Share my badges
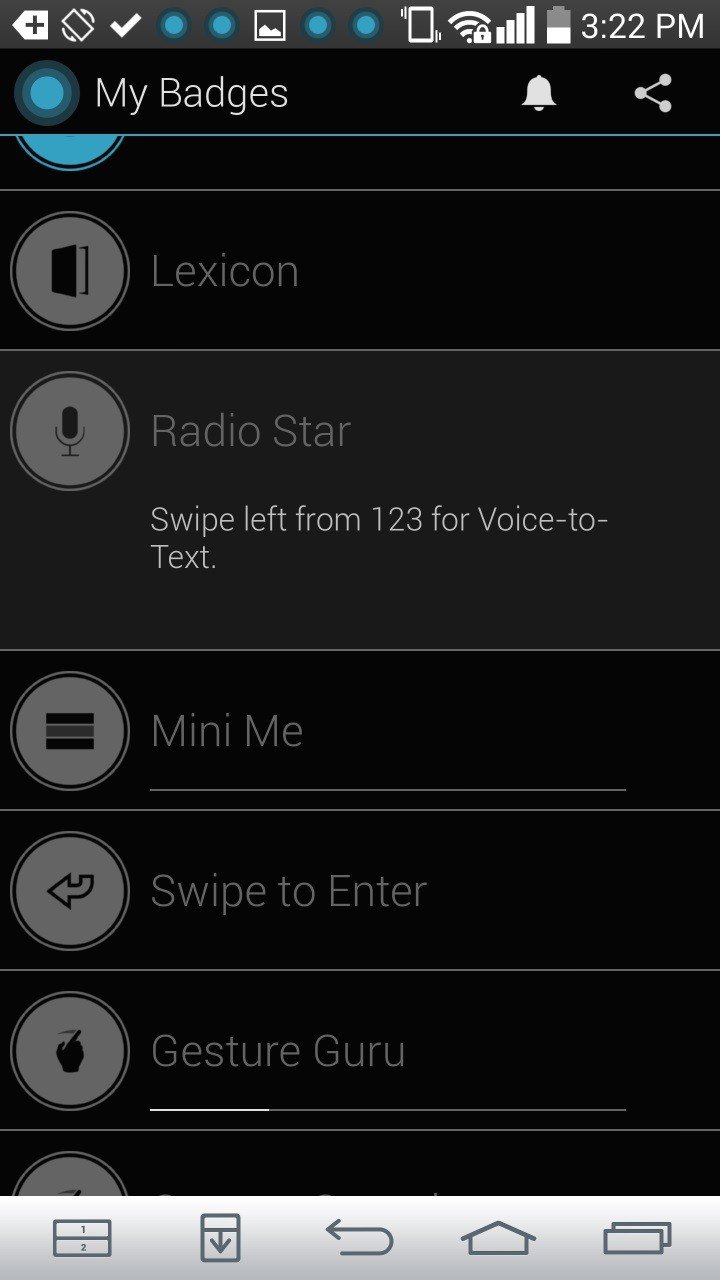 click(653, 93)
